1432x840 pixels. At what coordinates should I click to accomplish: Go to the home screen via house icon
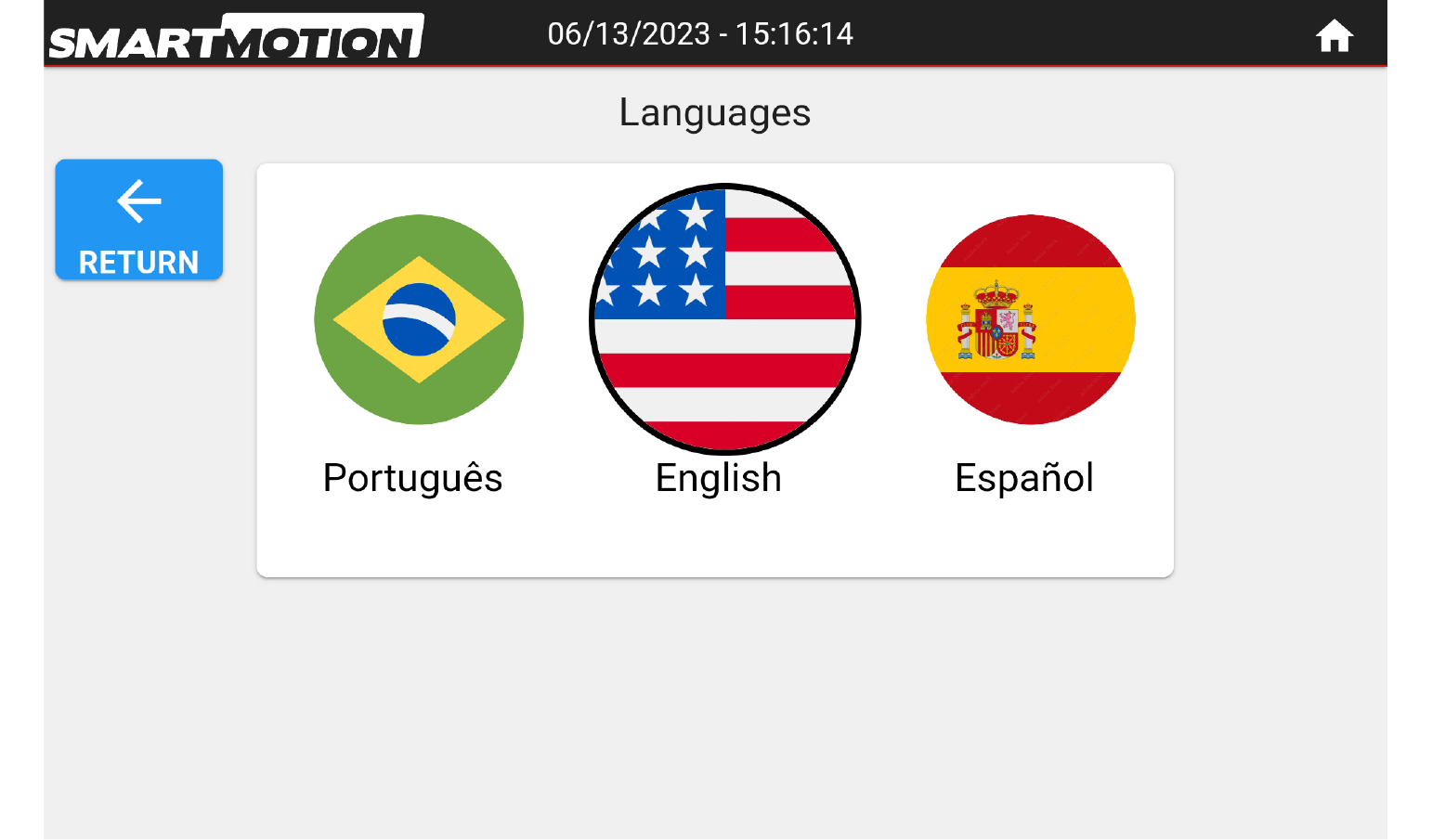click(1334, 36)
